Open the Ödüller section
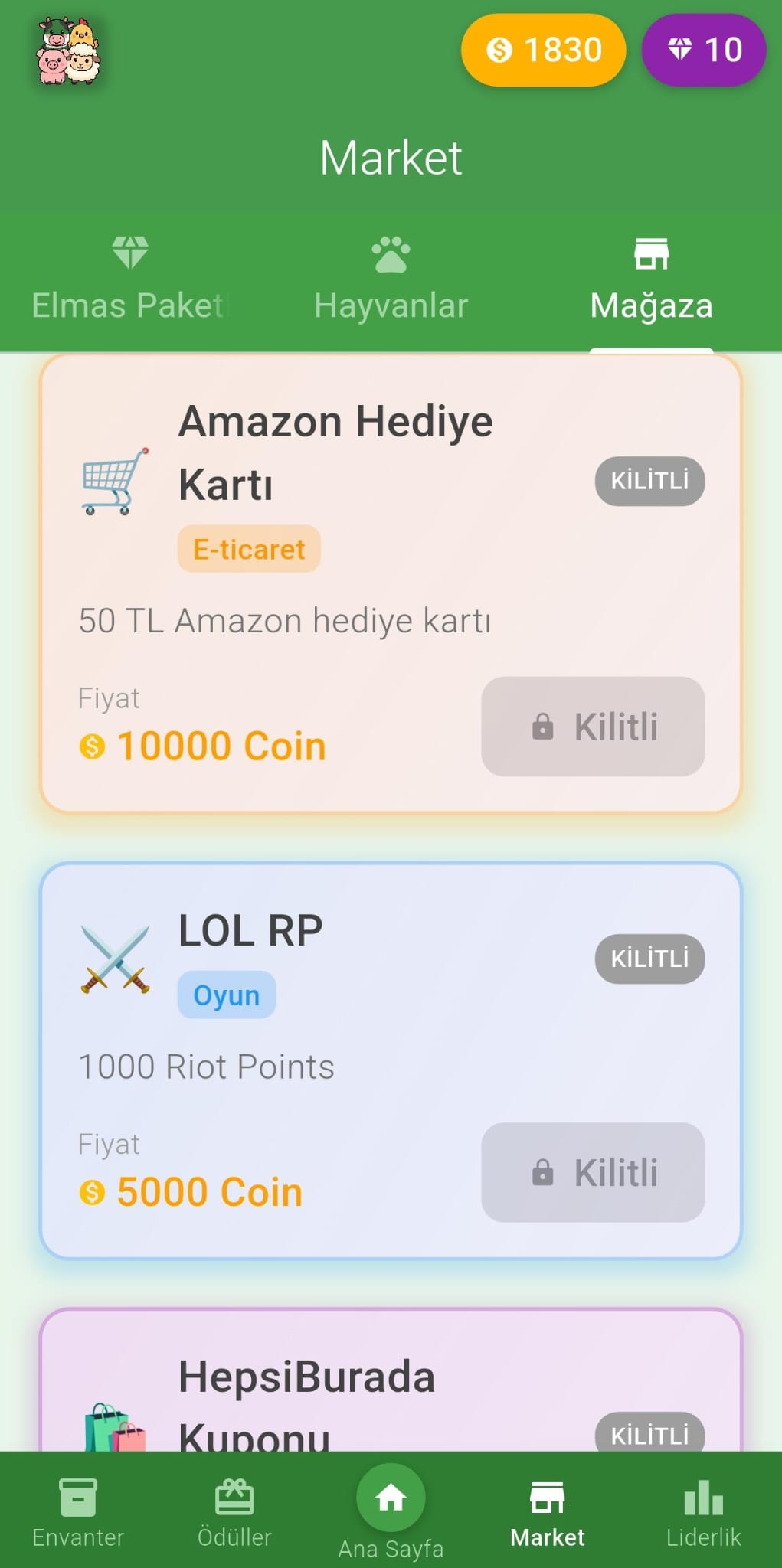 pyautogui.click(x=234, y=1512)
